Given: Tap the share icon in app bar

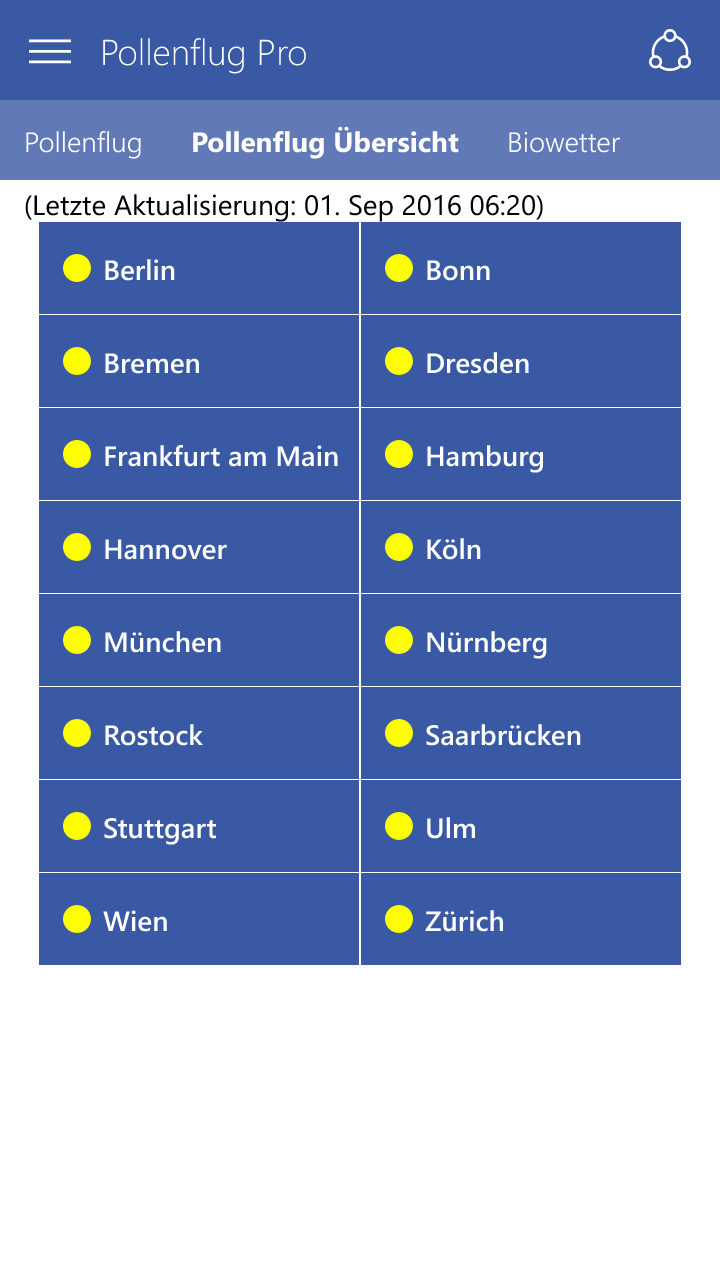Looking at the screenshot, I should (669, 51).
